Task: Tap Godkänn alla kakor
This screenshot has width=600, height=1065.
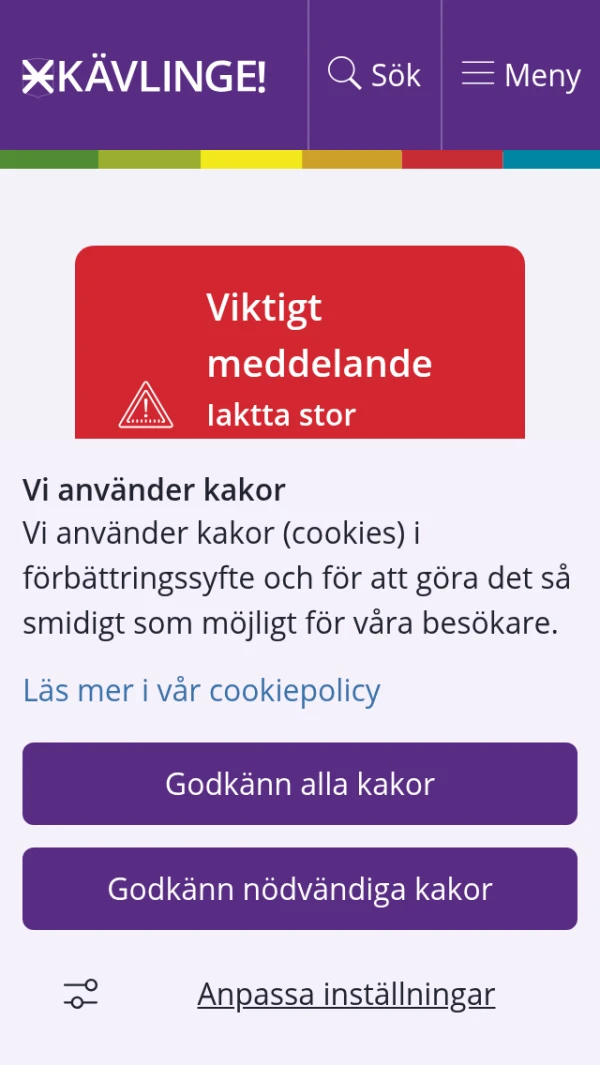Action: pyautogui.click(x=300, y=784)
